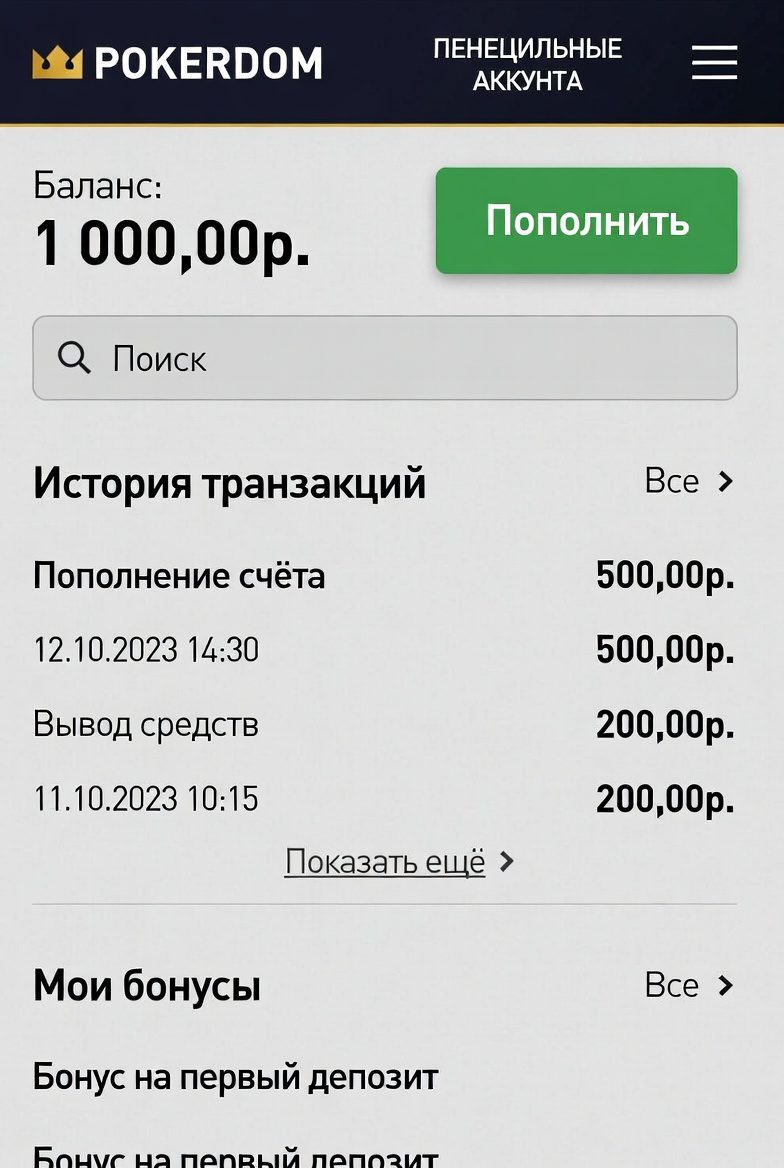Select the Пополнение счёта transaction entry

[x=180, y=576]
